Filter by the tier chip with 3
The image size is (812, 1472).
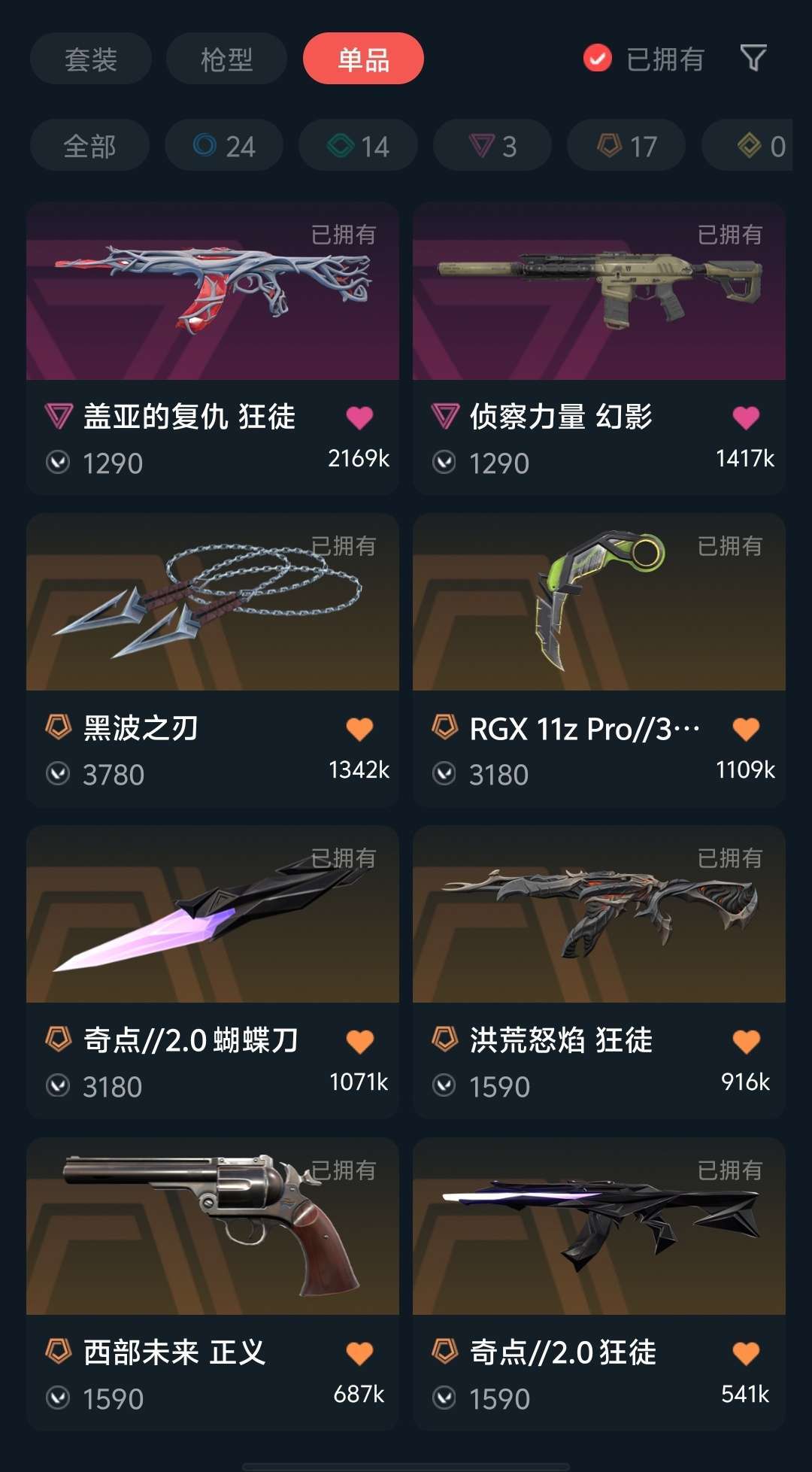pos(492,146)
